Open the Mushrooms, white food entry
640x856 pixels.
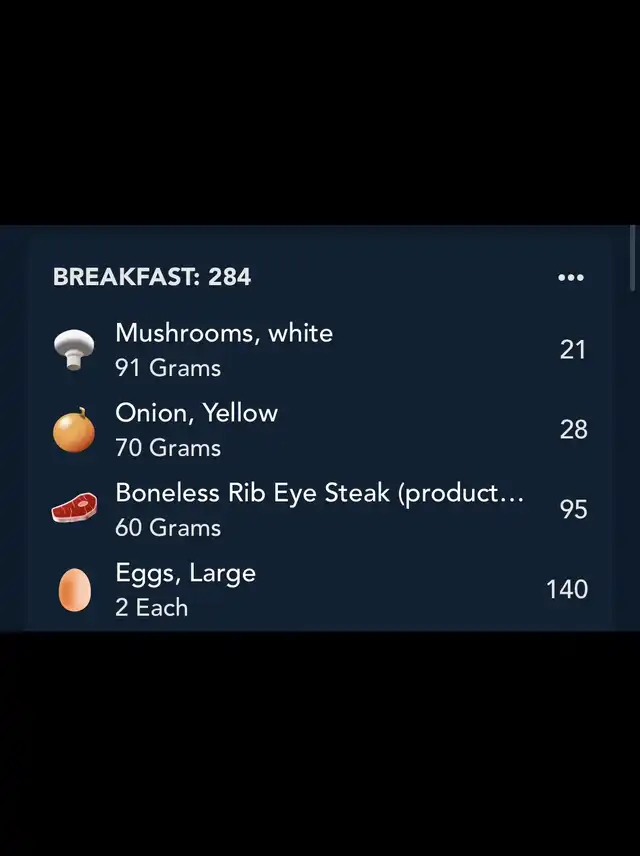[x=224, y=349]
